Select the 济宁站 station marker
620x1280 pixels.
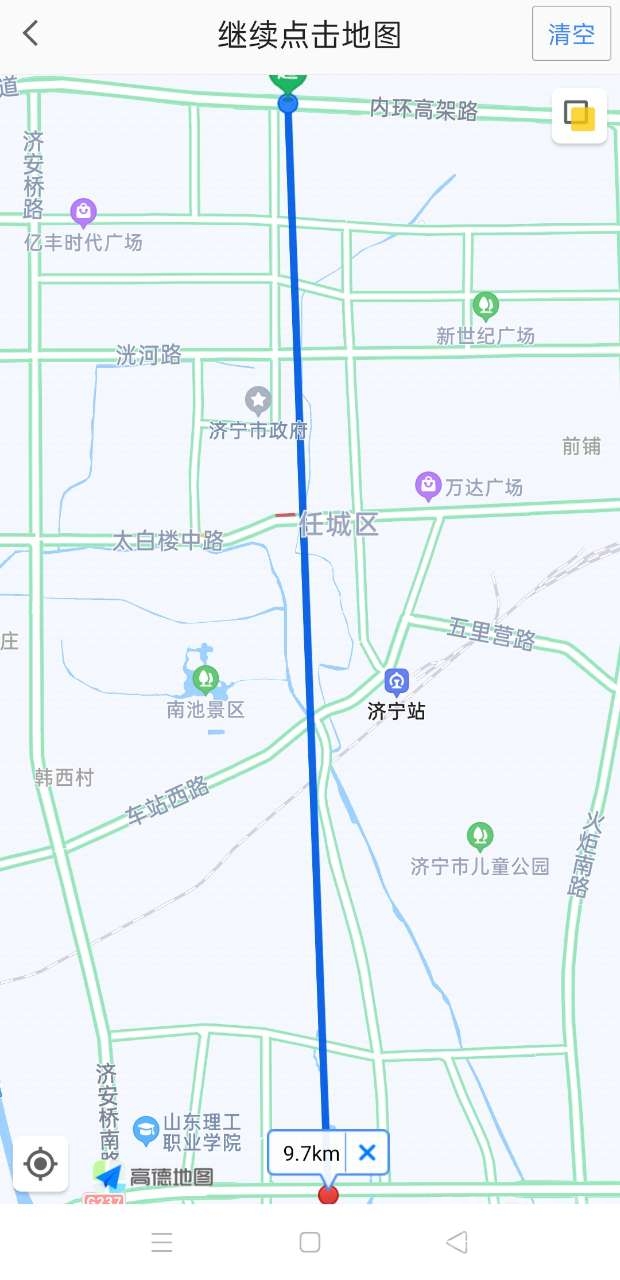pos(397,682)
